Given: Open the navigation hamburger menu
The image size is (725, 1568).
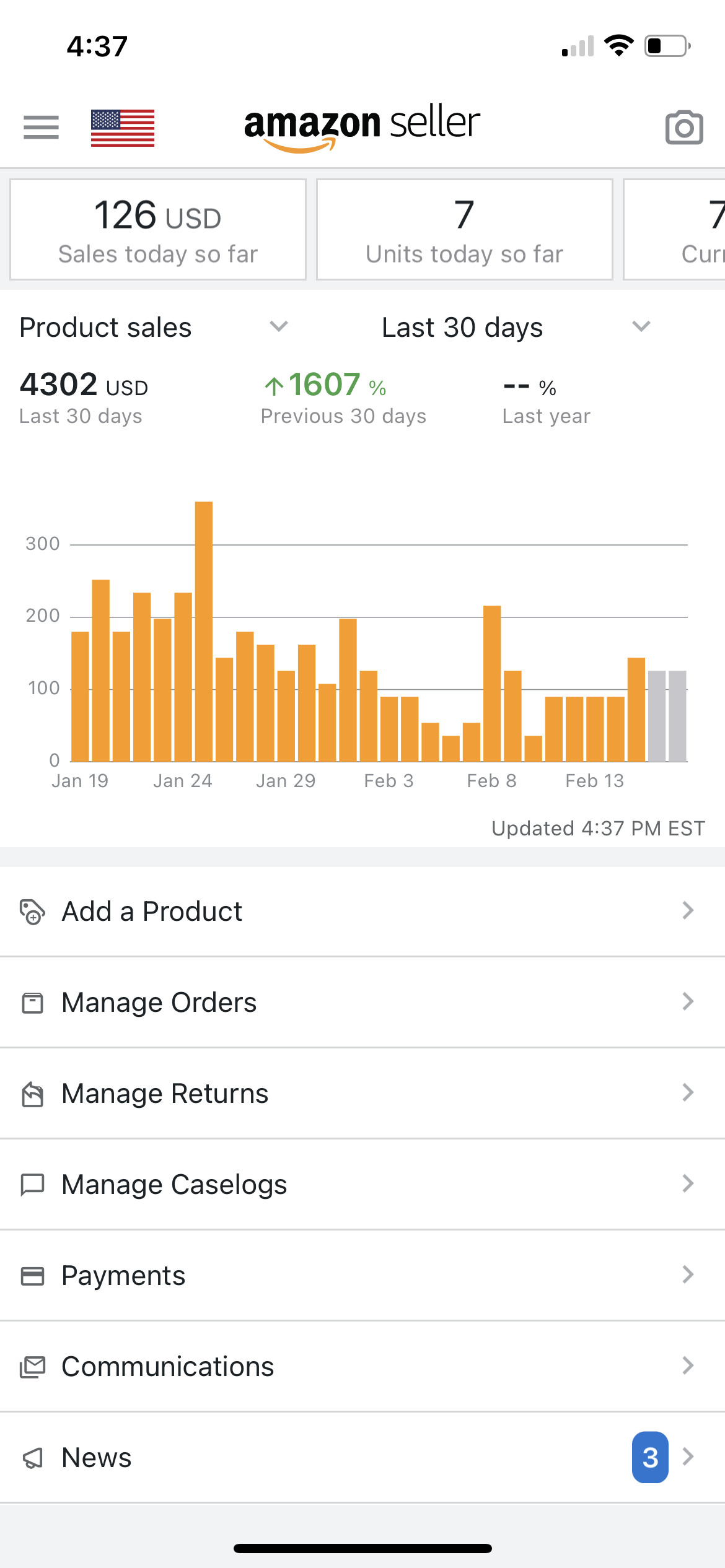Looking at the screenshot, I should tap(41, 127).
